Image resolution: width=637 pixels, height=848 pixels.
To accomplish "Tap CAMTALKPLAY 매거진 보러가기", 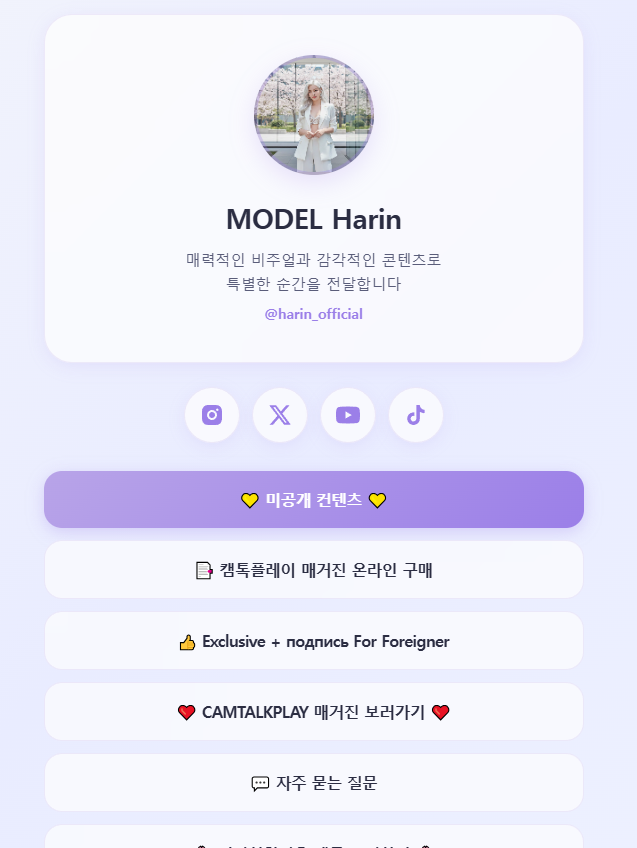I will coord(314,712).
